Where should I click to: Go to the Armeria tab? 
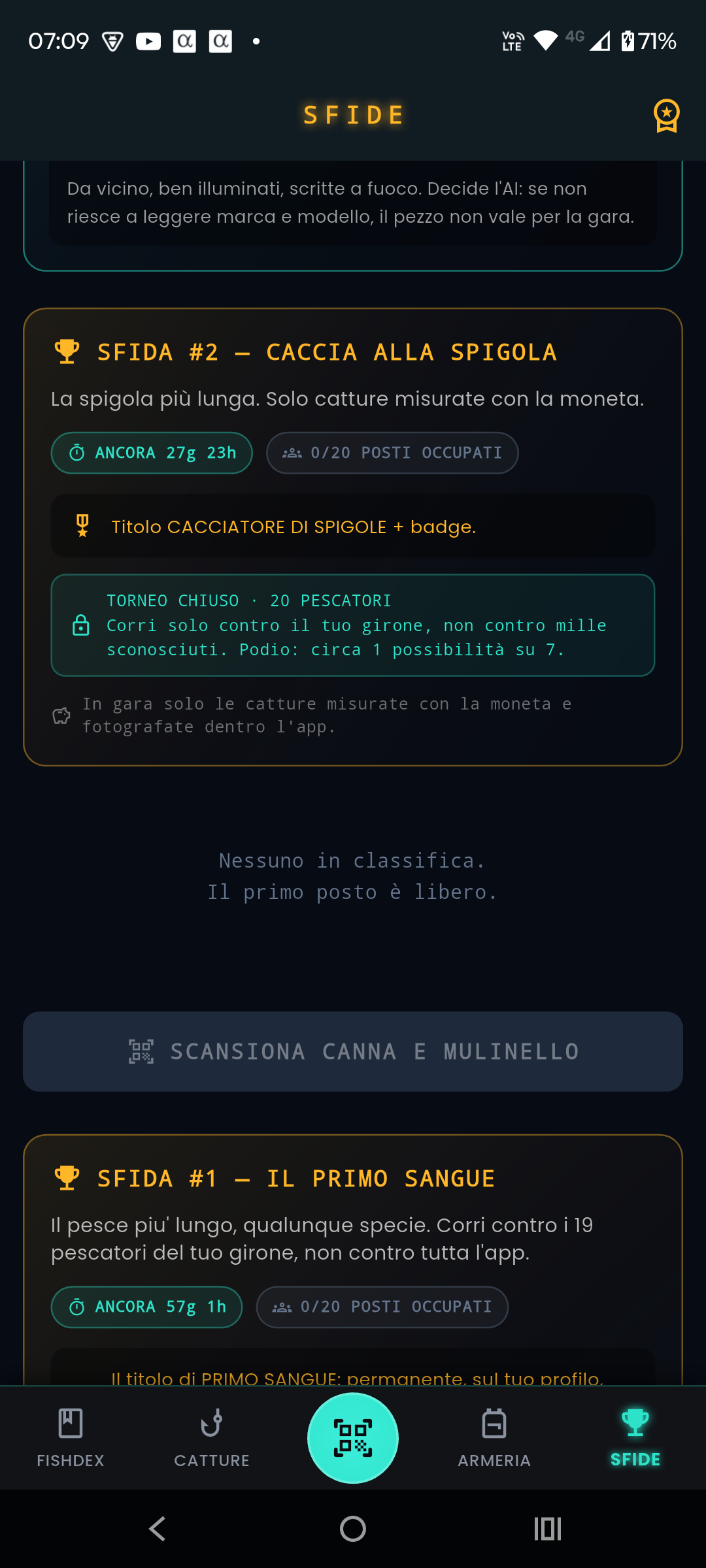(494, 1438)
